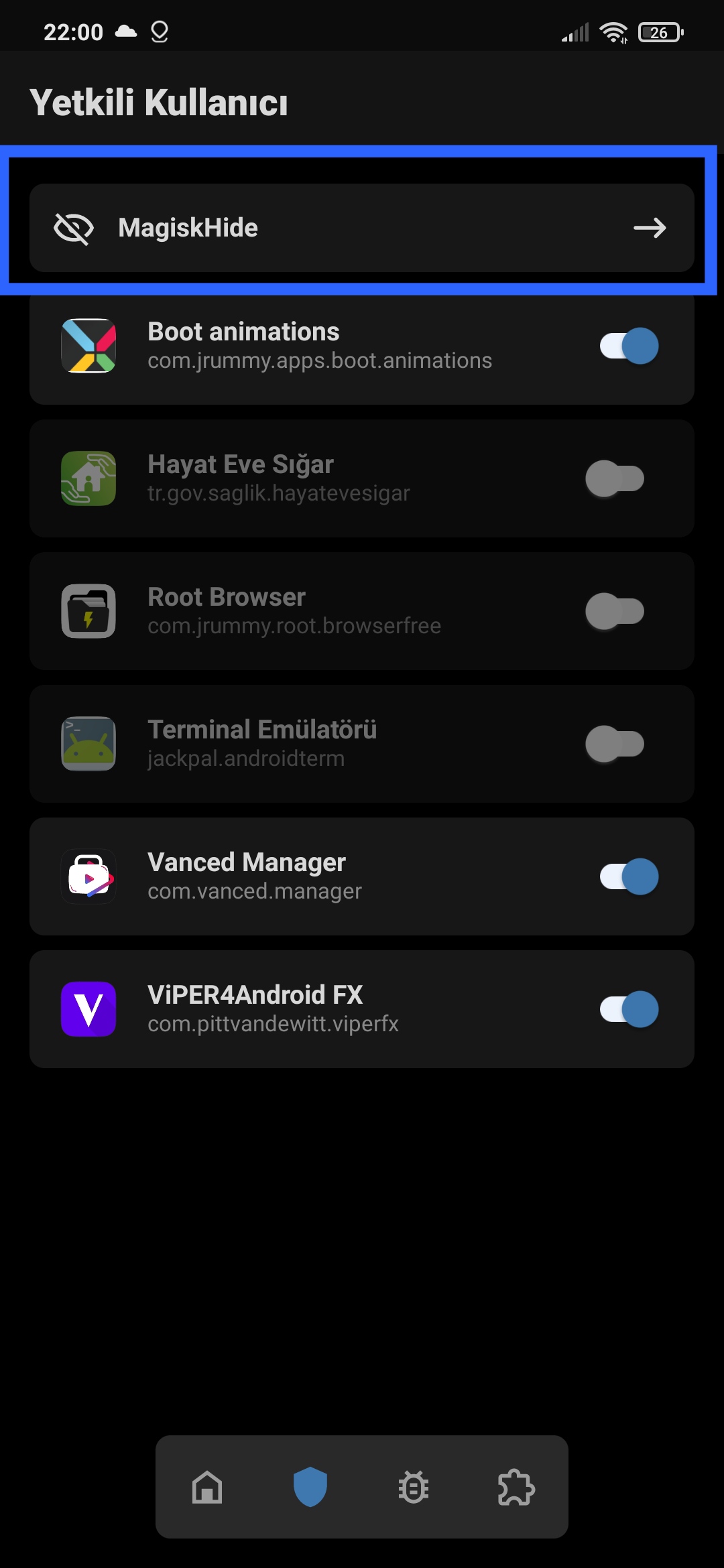Enable superuser toggle for Hayat Eve Sığar
Screen dimensions: 724x1568
pos(615,478)
